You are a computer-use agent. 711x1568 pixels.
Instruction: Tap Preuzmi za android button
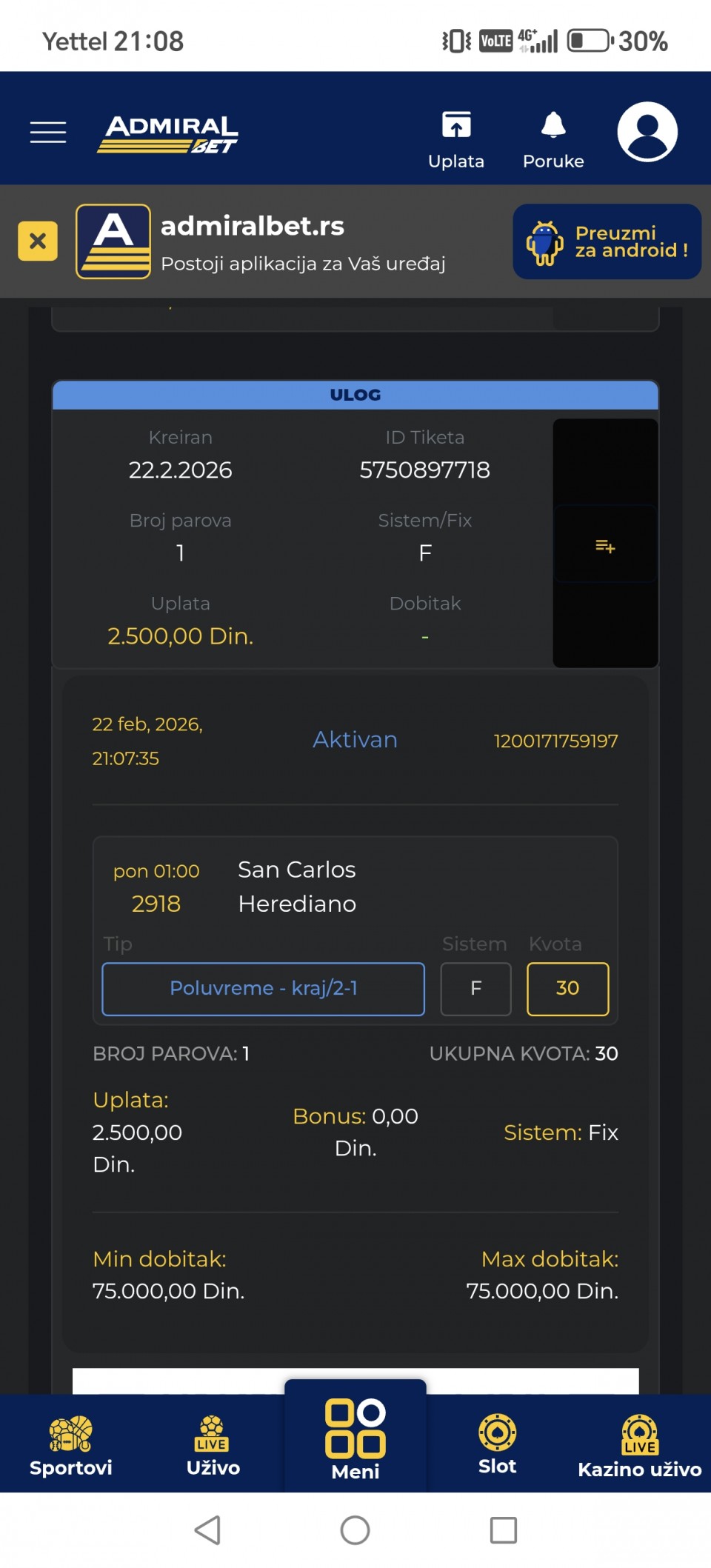click(607, 241)
